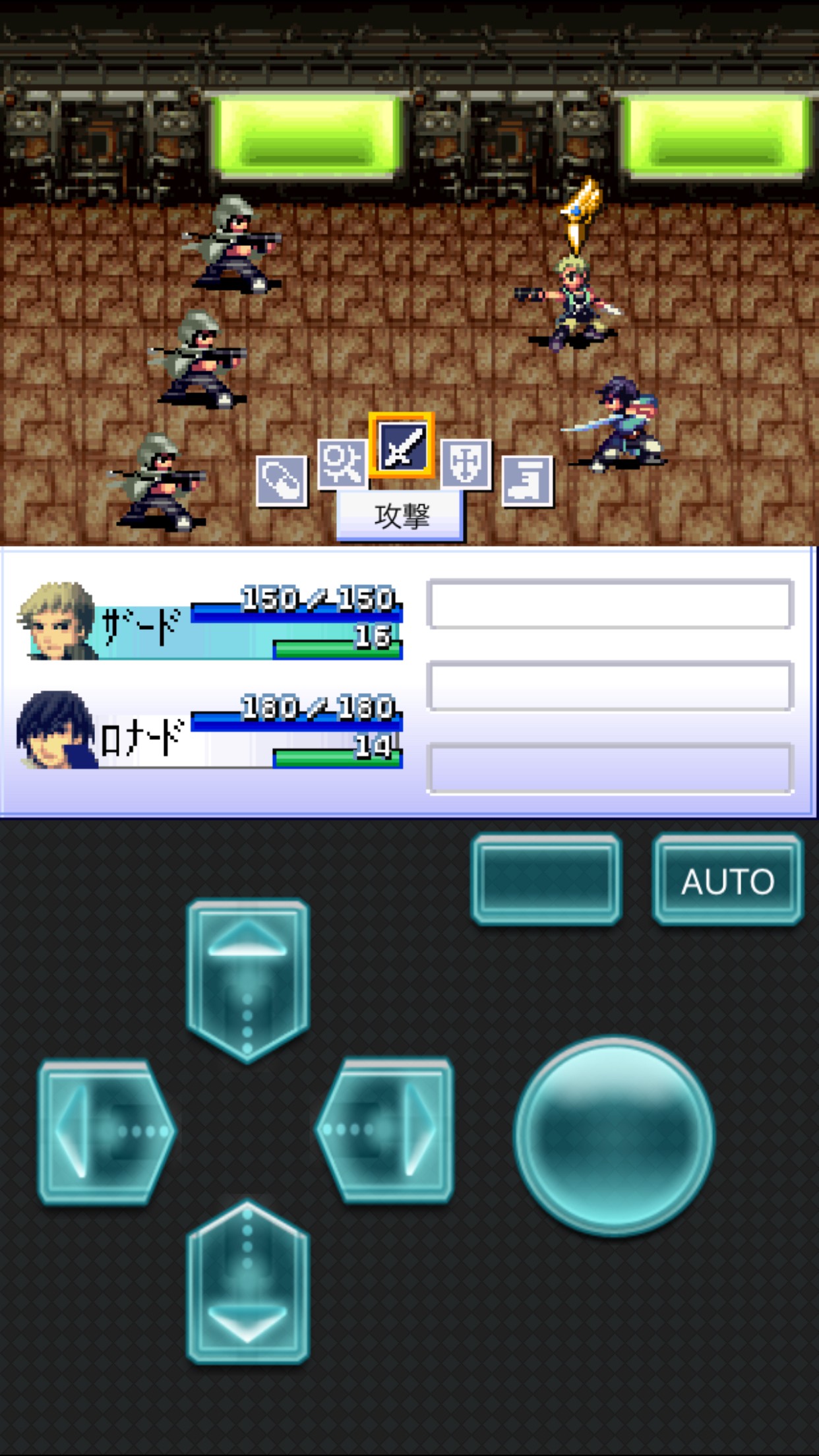The image size is (819, 1456).
Task: Hit the large round confirm button
Action: point(614,1136)
